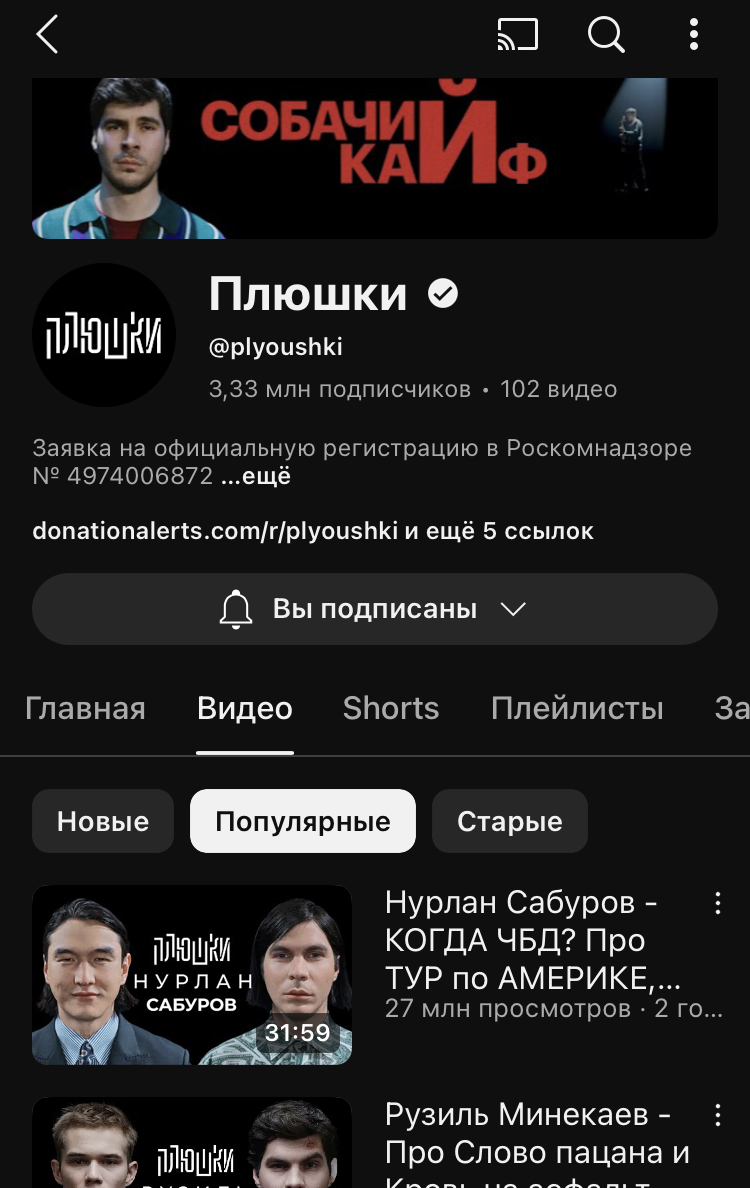This screenshot has width=750, height=1188.
Task: Play the Нурлан Сабуров video
Action: (192, 975)
